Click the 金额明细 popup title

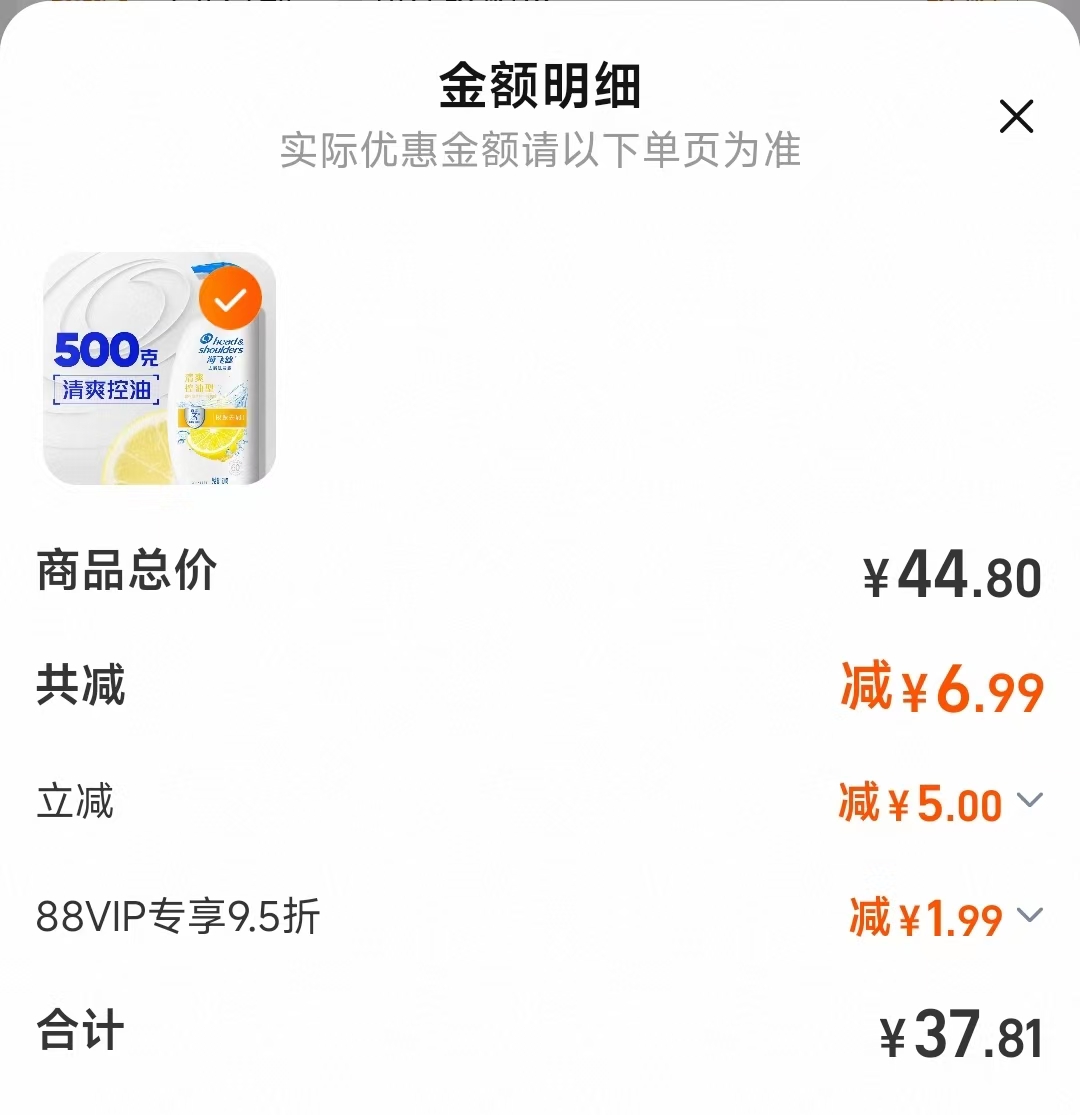point(540,89)
